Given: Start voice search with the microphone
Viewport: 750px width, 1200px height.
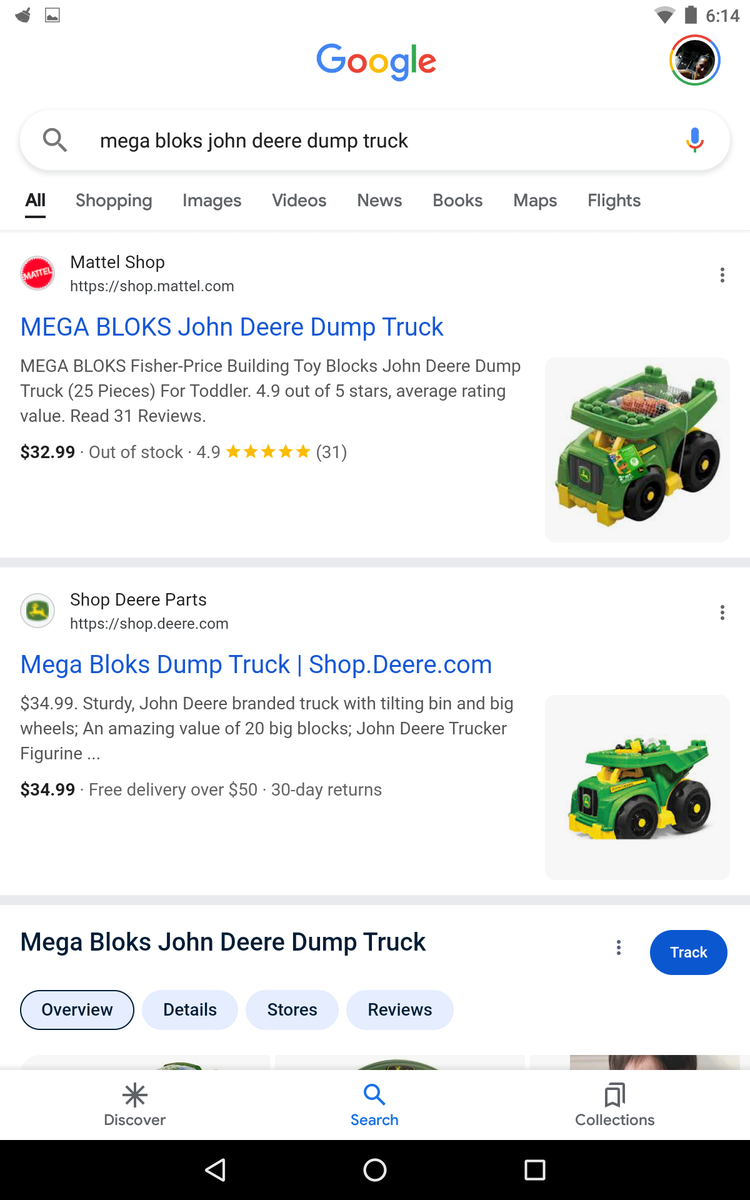Looking at the screenshot, I should (695, 141).
